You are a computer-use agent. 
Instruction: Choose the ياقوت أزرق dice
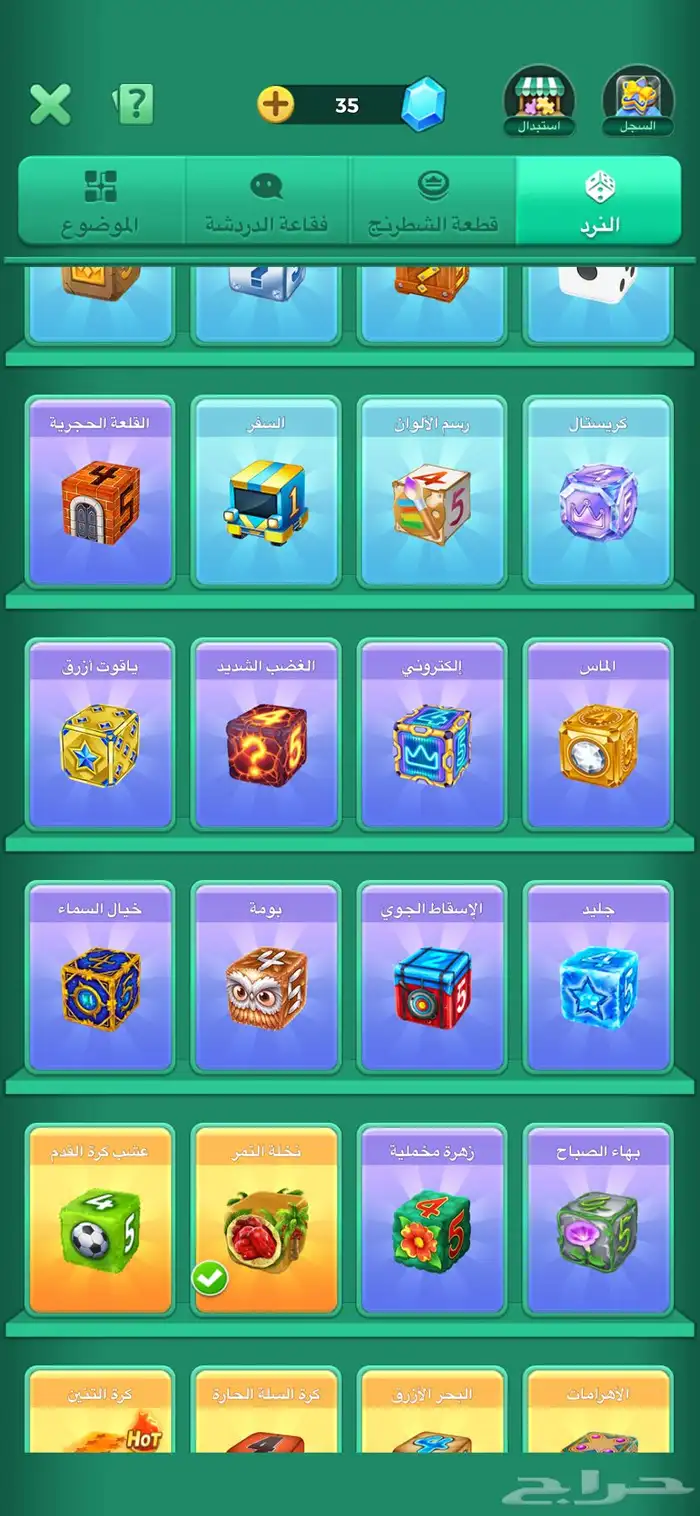coord(100,736)
